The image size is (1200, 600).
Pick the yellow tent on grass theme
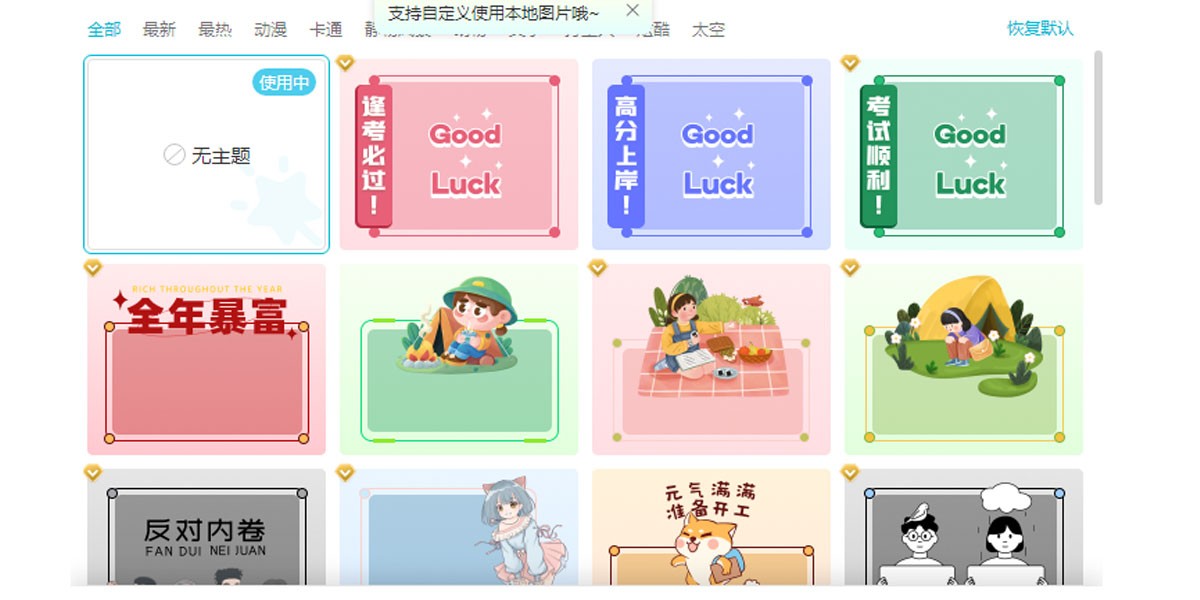[963, 360]
